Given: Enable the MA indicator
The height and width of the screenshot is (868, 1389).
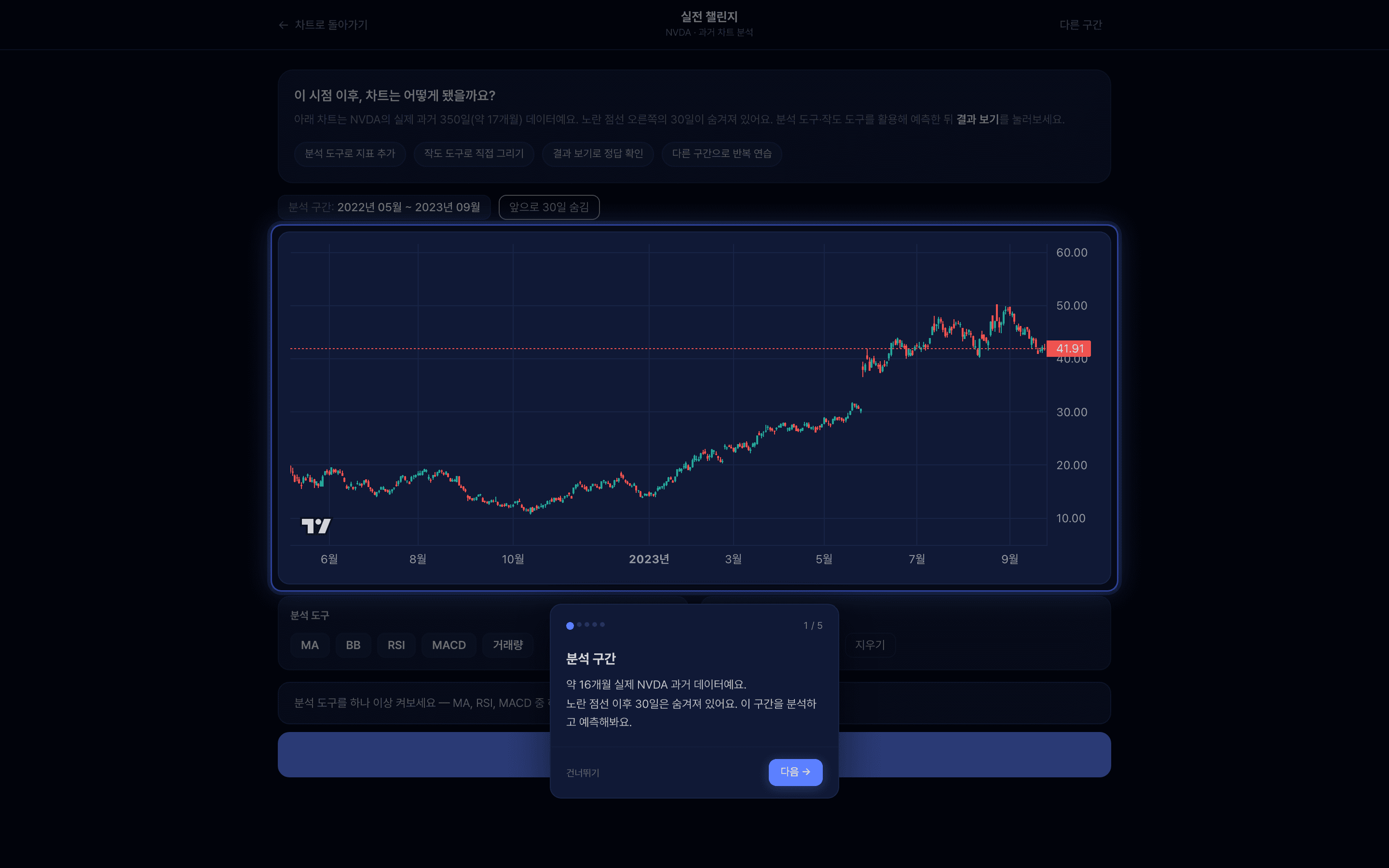Looking at the screenshot, I should click(309, 645).
